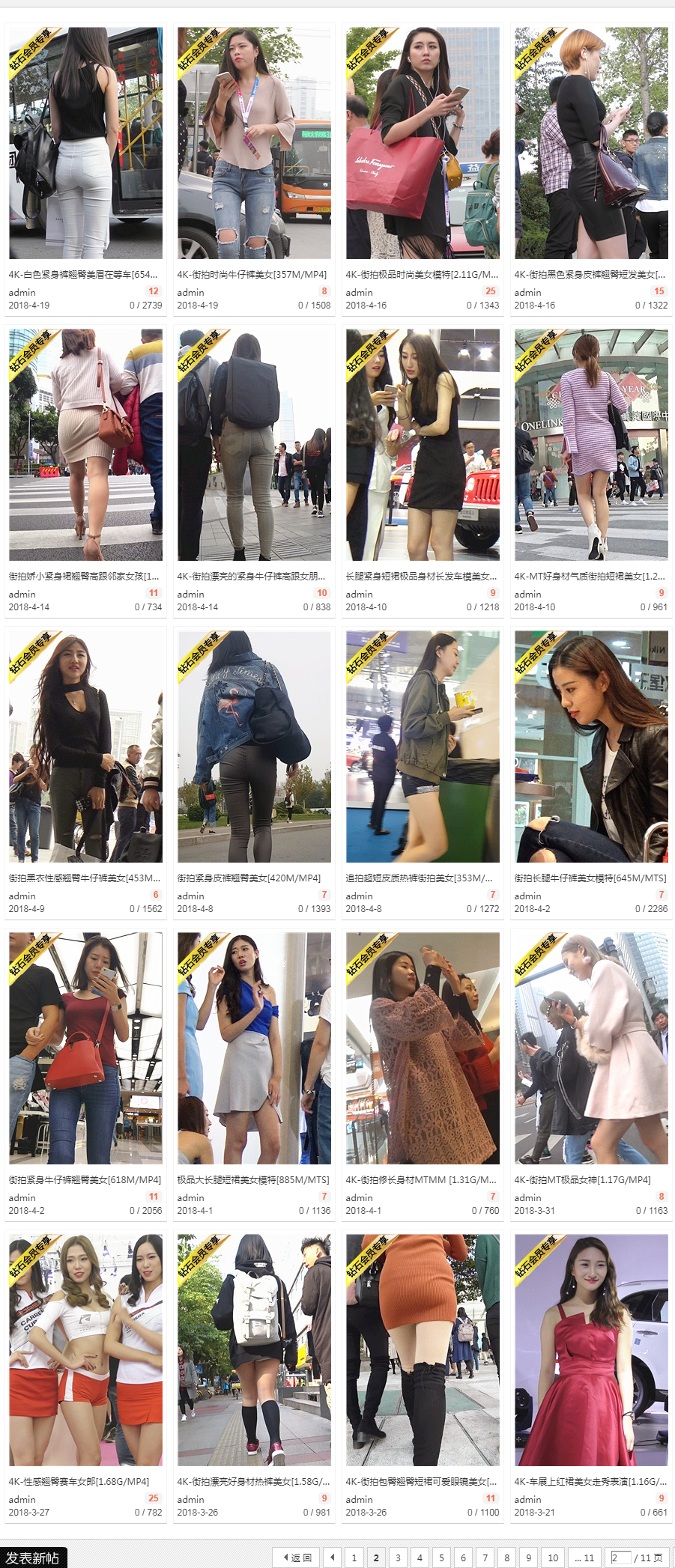Tap the 发表新帖 new post button

click(33, 1558)
